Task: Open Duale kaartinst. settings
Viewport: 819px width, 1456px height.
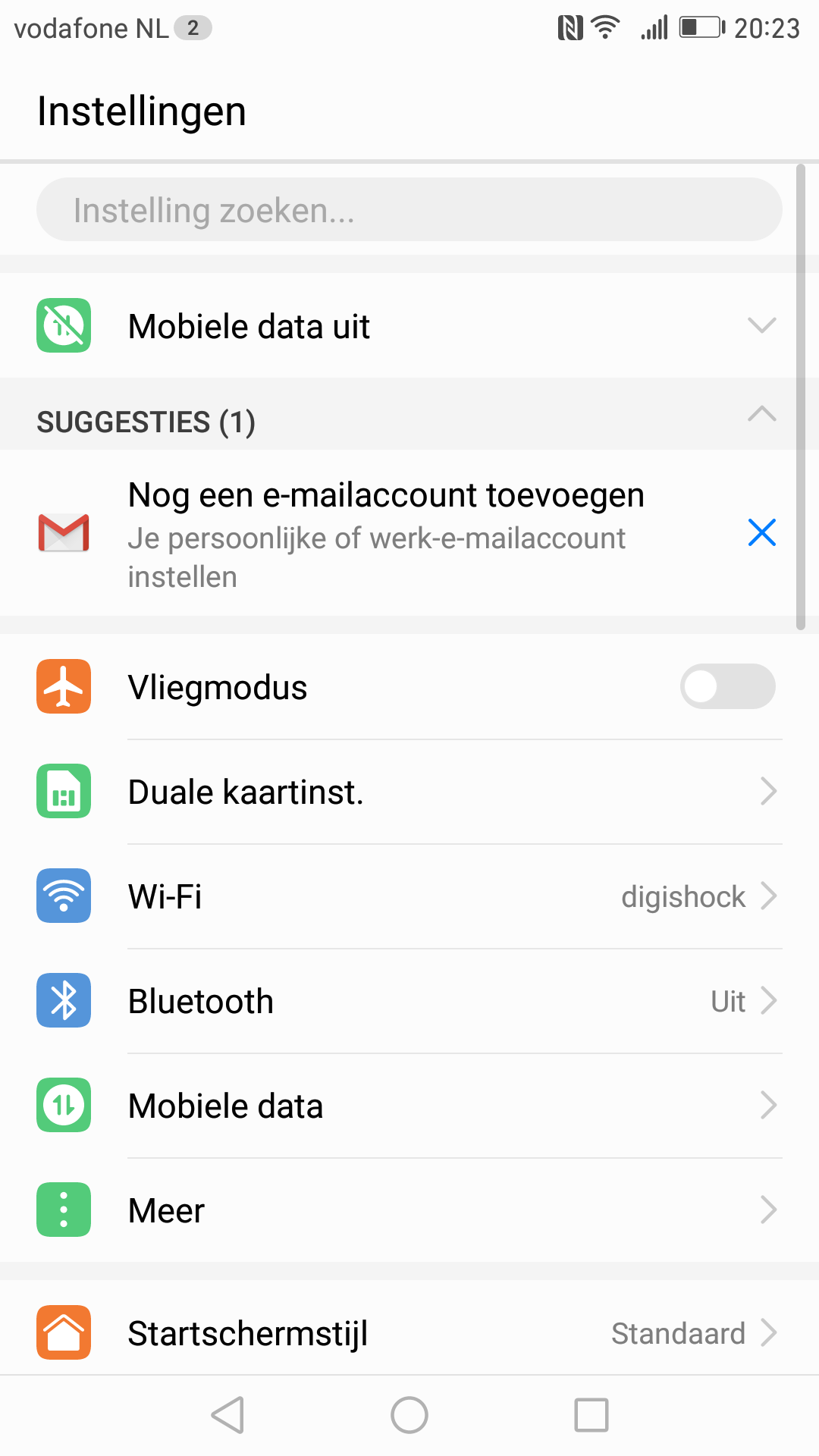Action: click(409, 792)
